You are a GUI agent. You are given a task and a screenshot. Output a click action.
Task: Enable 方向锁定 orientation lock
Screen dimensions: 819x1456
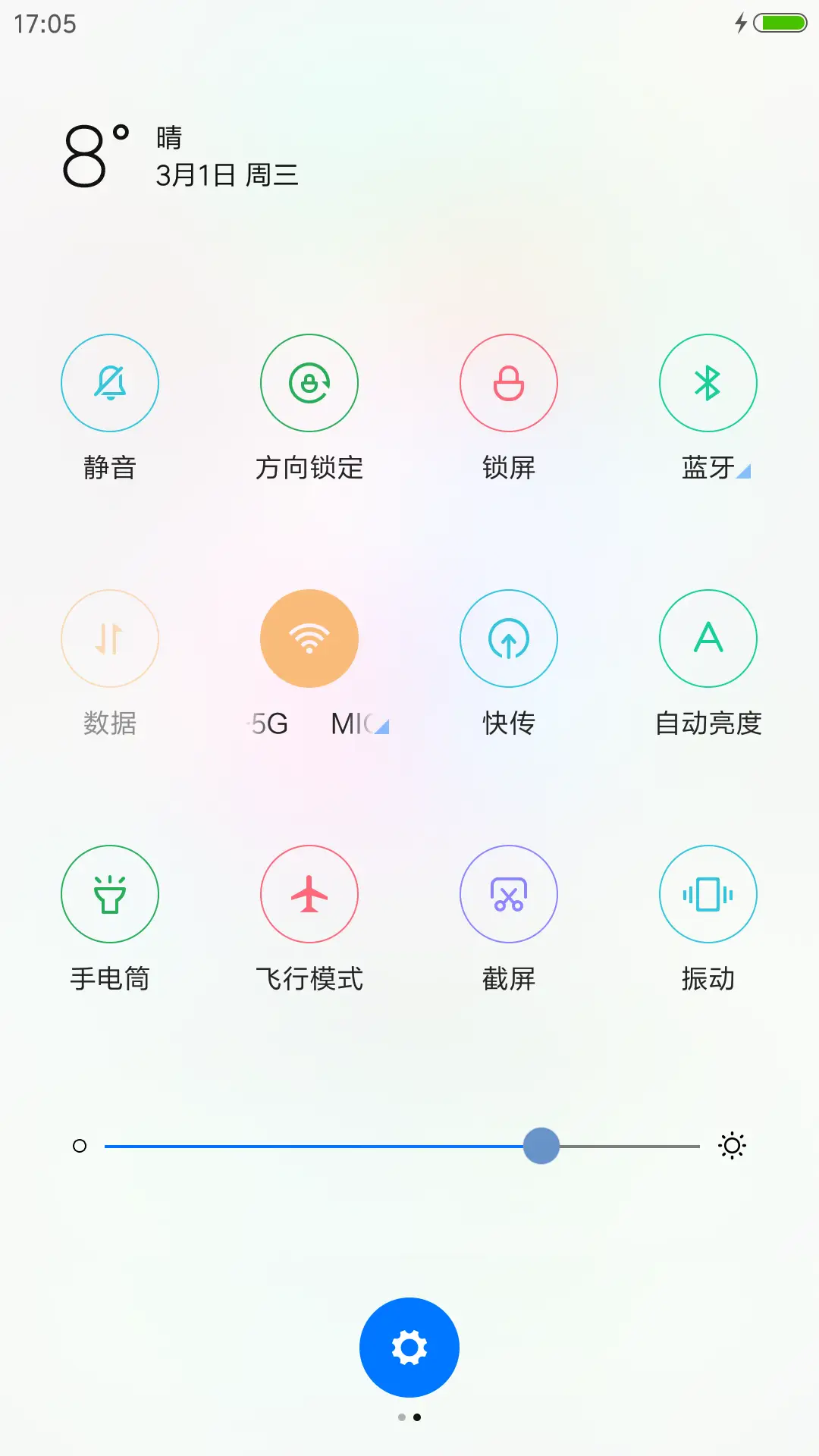pyautogui.click(x=309, y=383)
